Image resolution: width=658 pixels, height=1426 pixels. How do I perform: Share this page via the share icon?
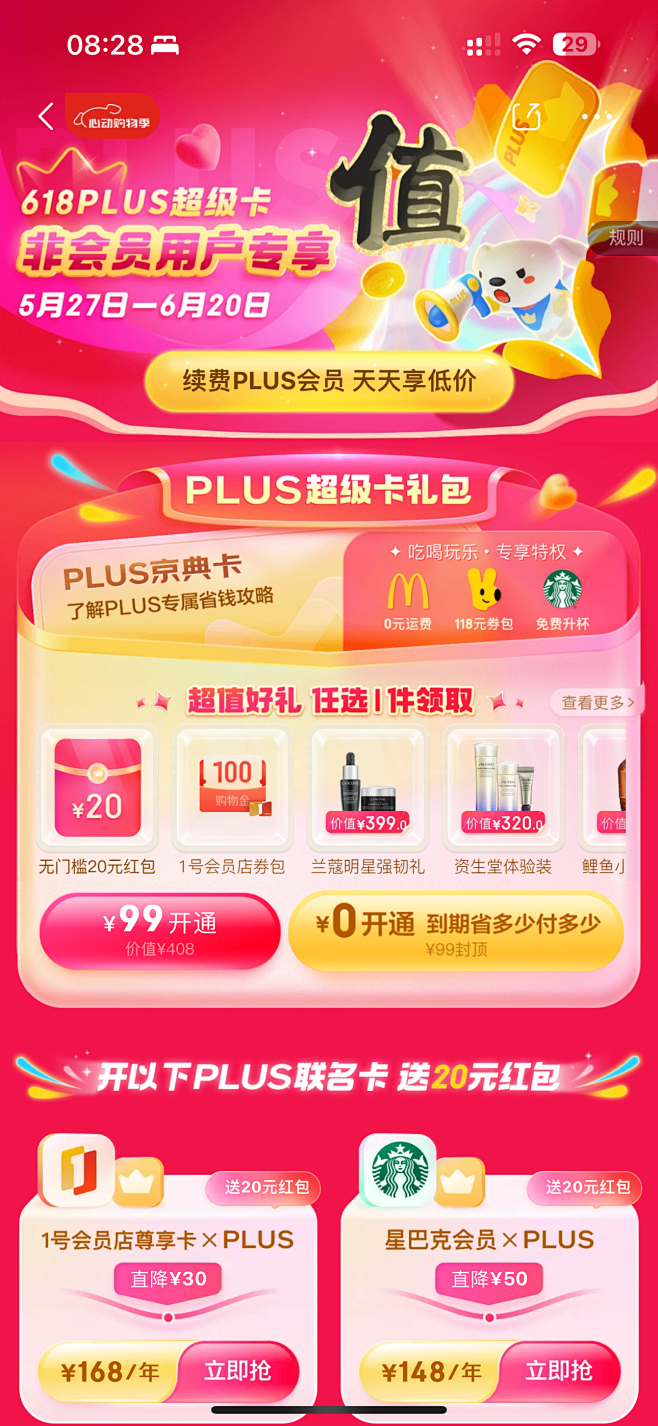click(x=526, y=116)
